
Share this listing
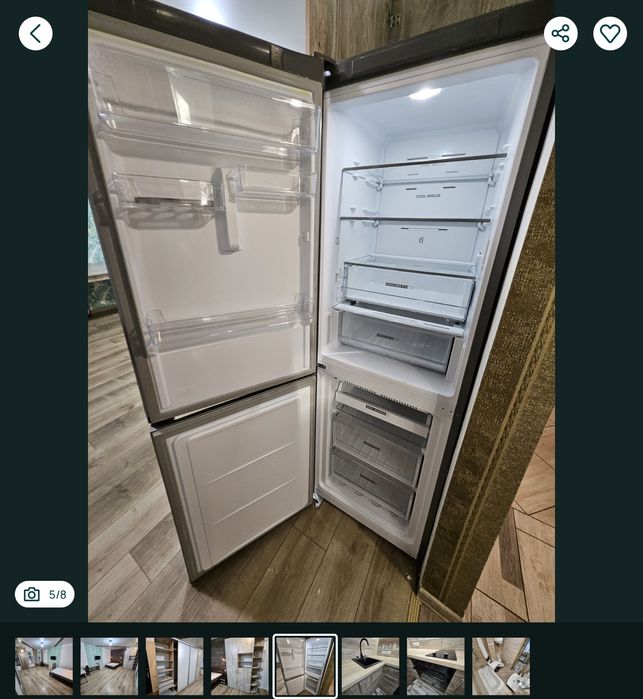point(560,33)
